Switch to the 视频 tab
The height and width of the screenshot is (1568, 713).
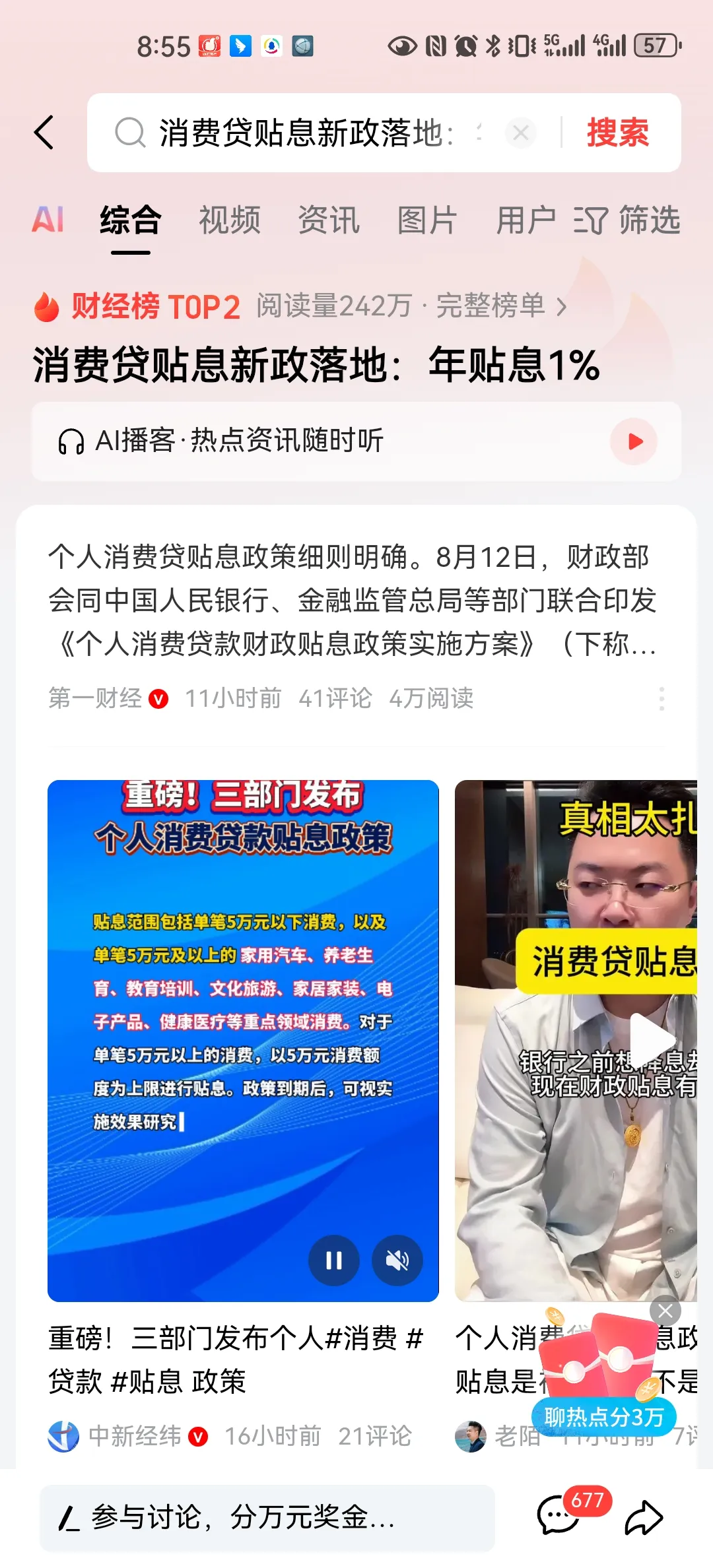(x=230, y=220)
